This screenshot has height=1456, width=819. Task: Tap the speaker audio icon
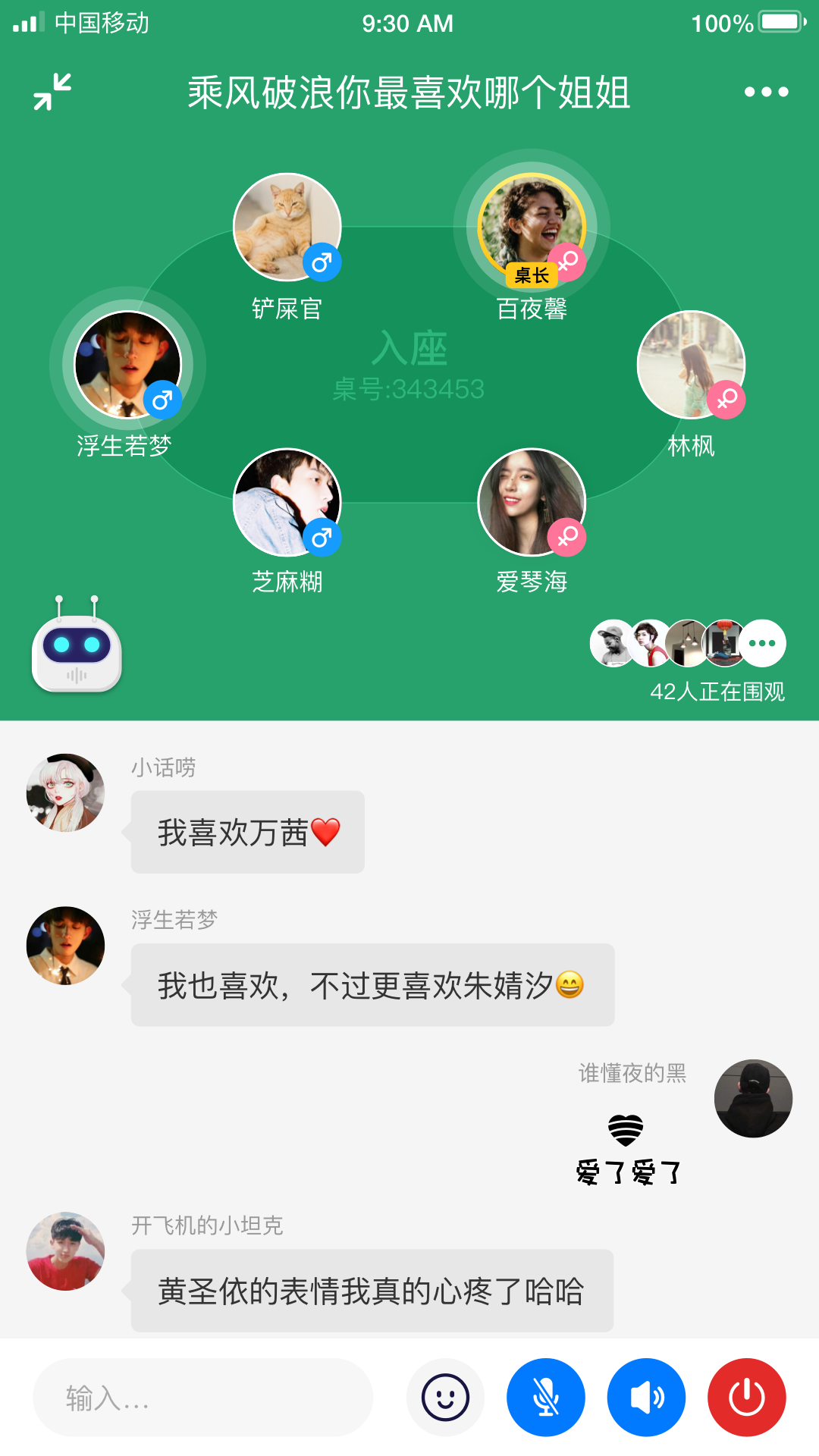tap(645, 1398)
